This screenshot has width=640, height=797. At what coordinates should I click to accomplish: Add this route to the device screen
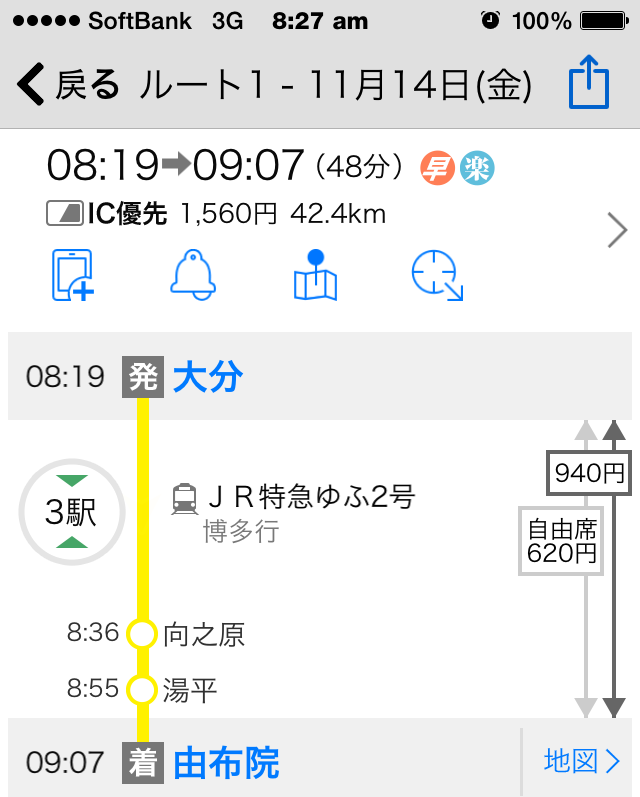72,275
